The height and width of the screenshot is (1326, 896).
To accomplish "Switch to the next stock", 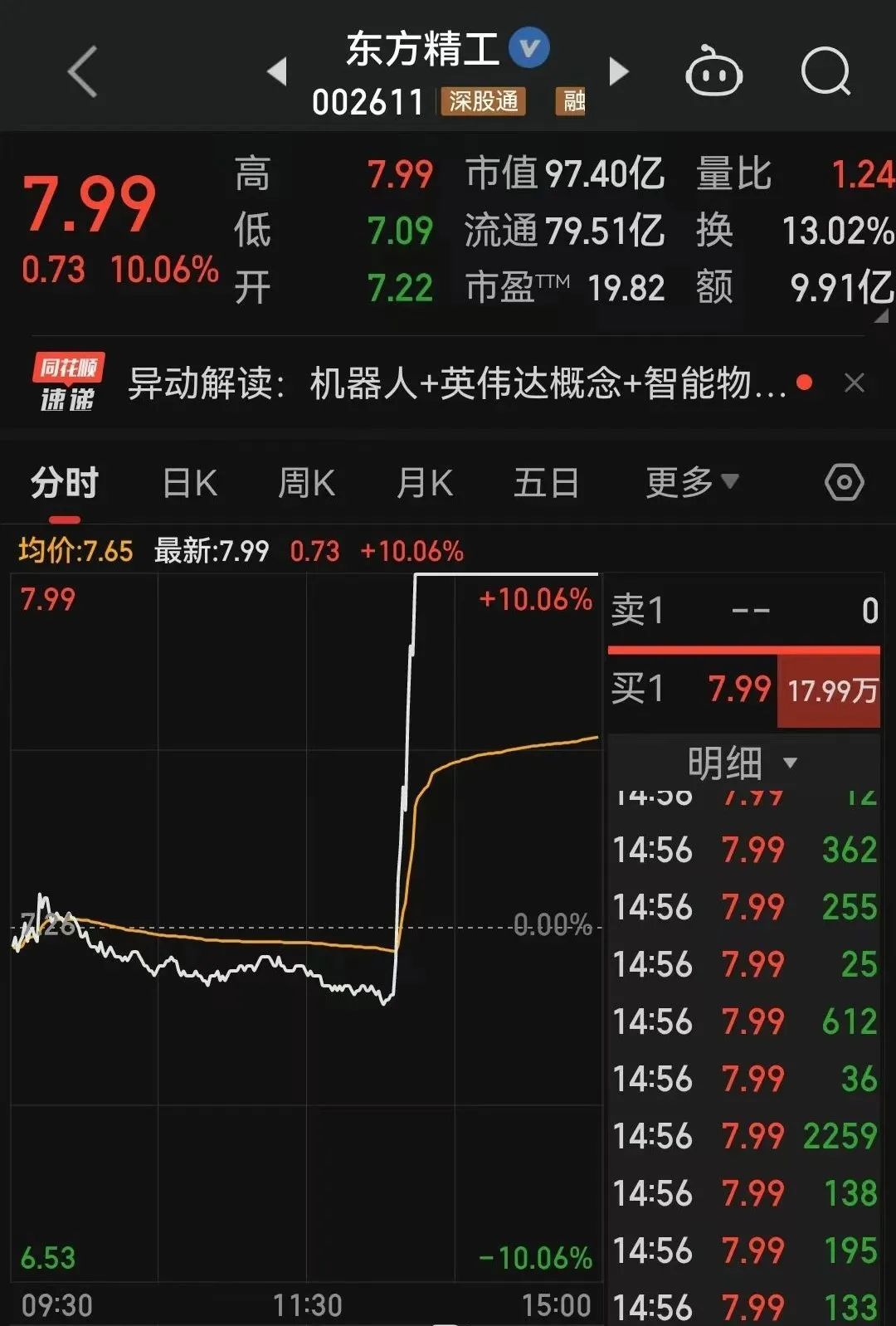I will tap(618, 71).
